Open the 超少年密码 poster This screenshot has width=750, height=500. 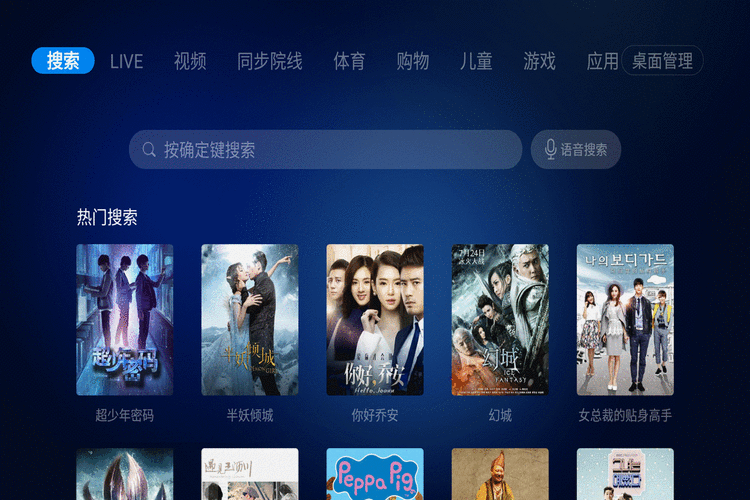click(125, 320)
